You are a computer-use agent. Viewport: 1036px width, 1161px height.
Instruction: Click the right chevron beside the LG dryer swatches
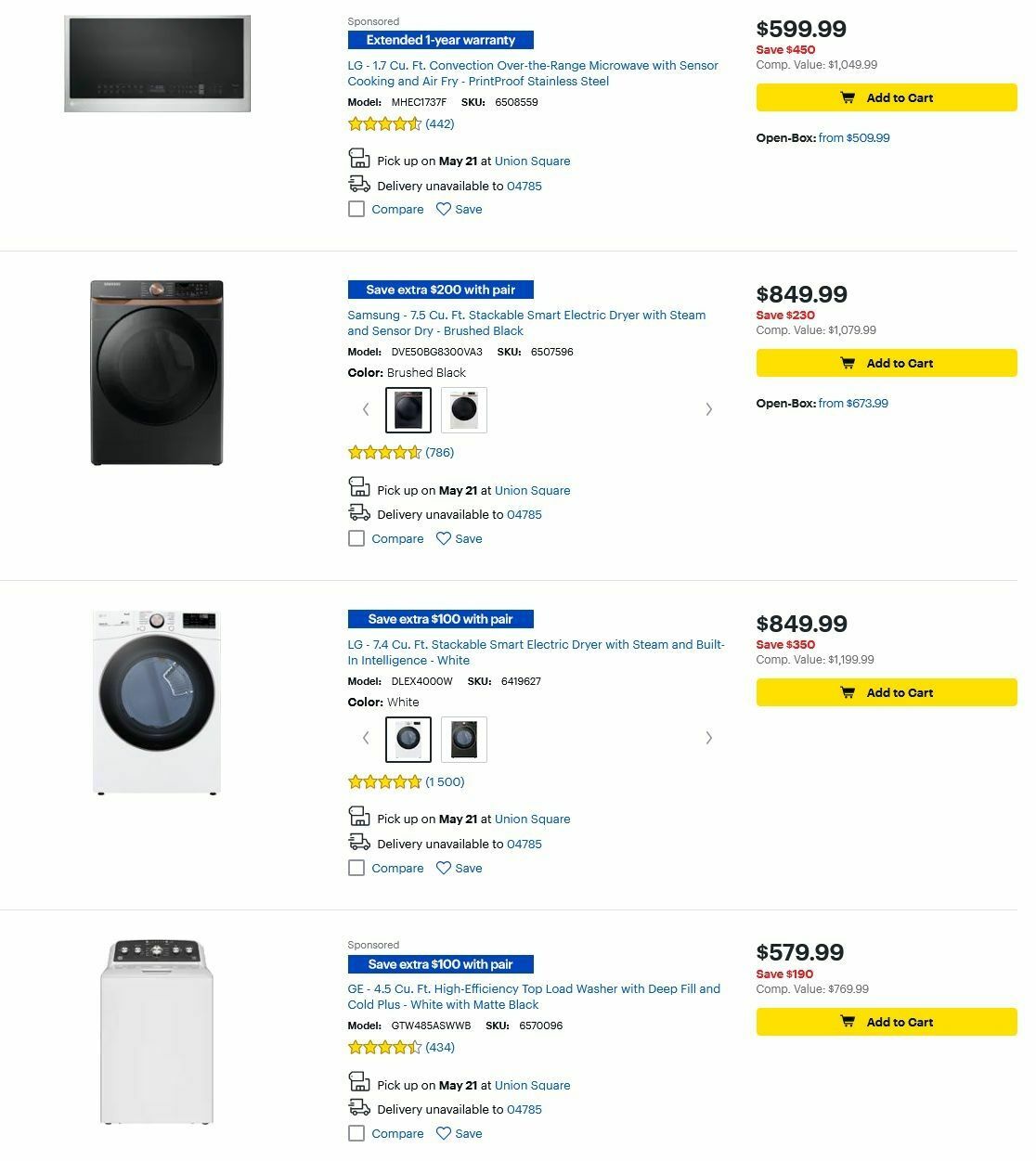[709, 738]
